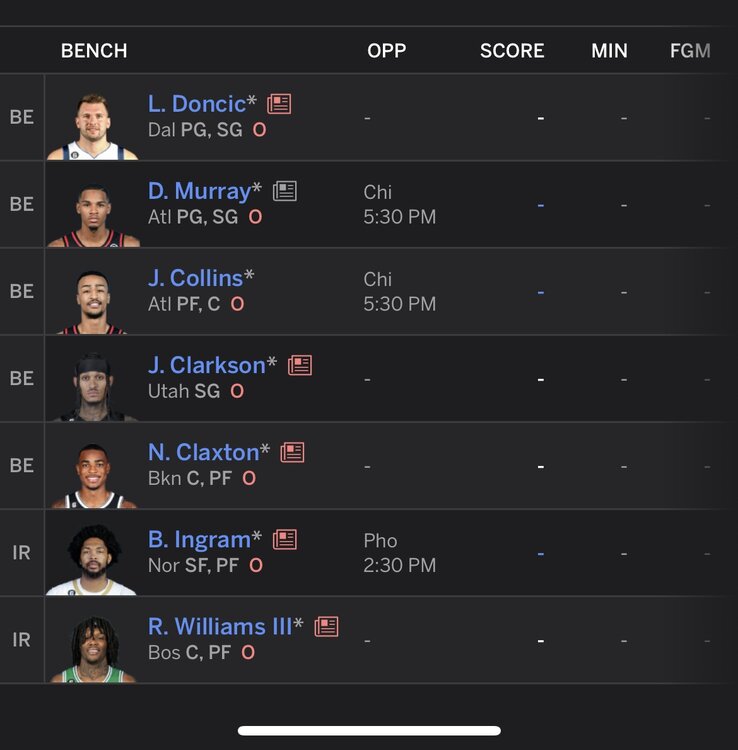Open D. Murray player card
This screenshot has width=738, height=750.
pyautogui.click(x=199, y=191)
